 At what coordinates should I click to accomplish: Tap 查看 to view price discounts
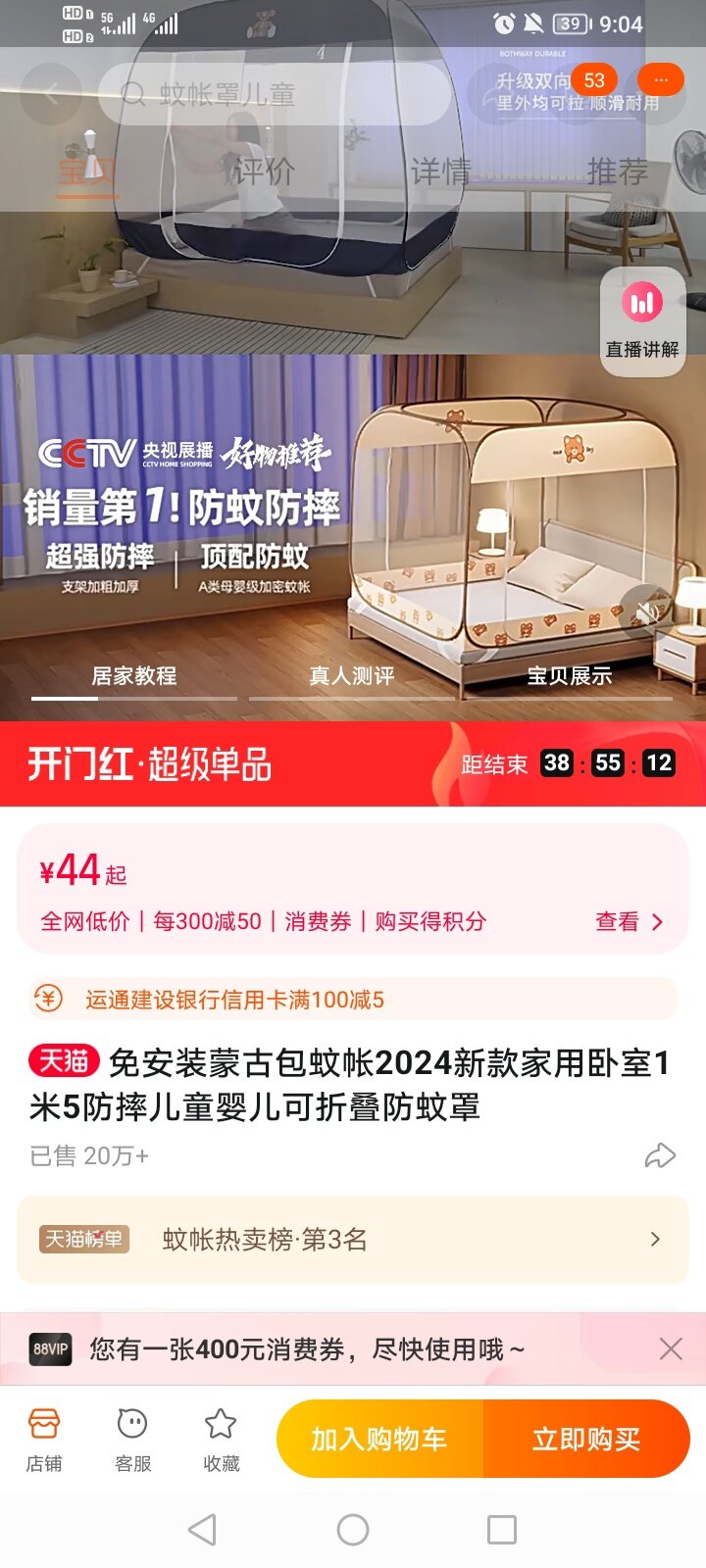[x=629, y=921]
